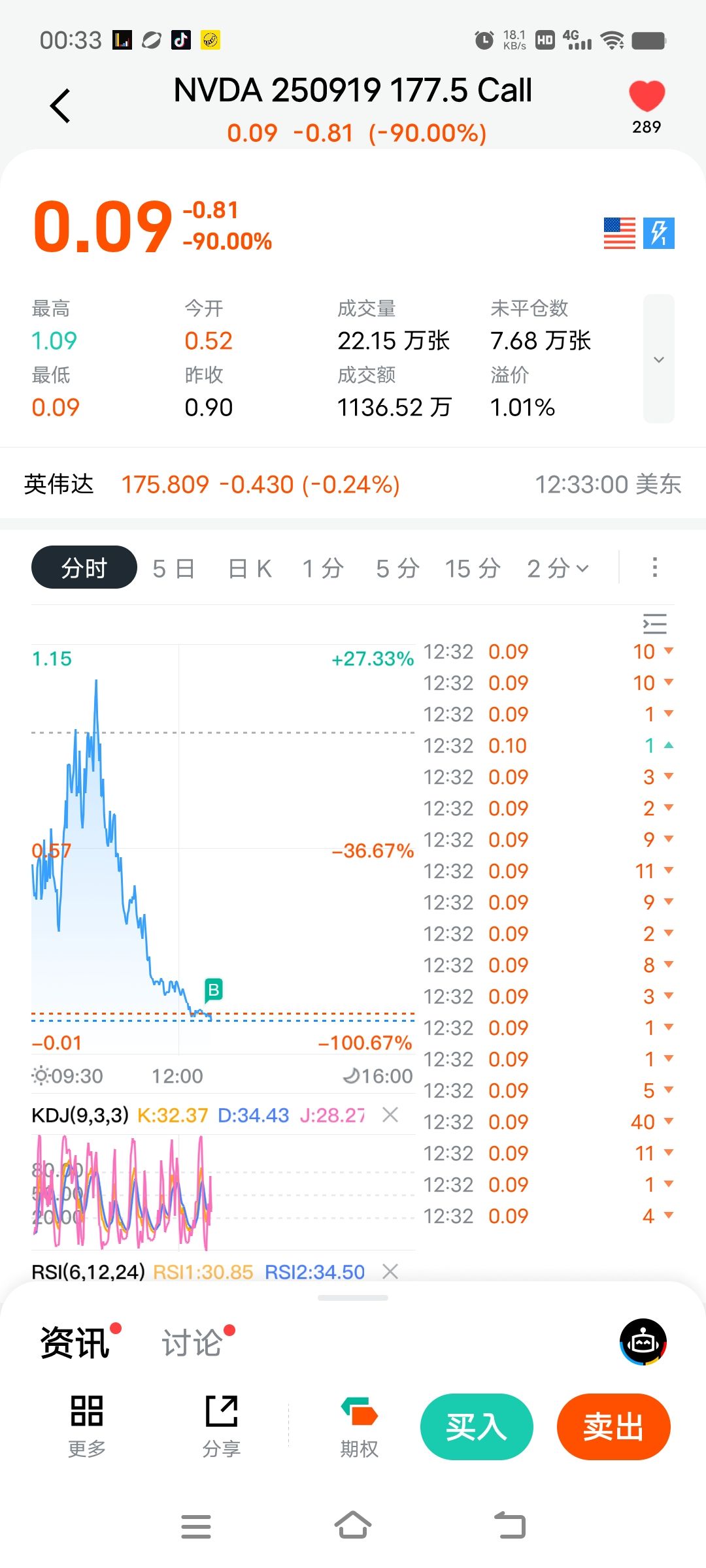Expand the quote details chevron
The height and width of the screenshot is (1568, 706).
click(658, 359)
